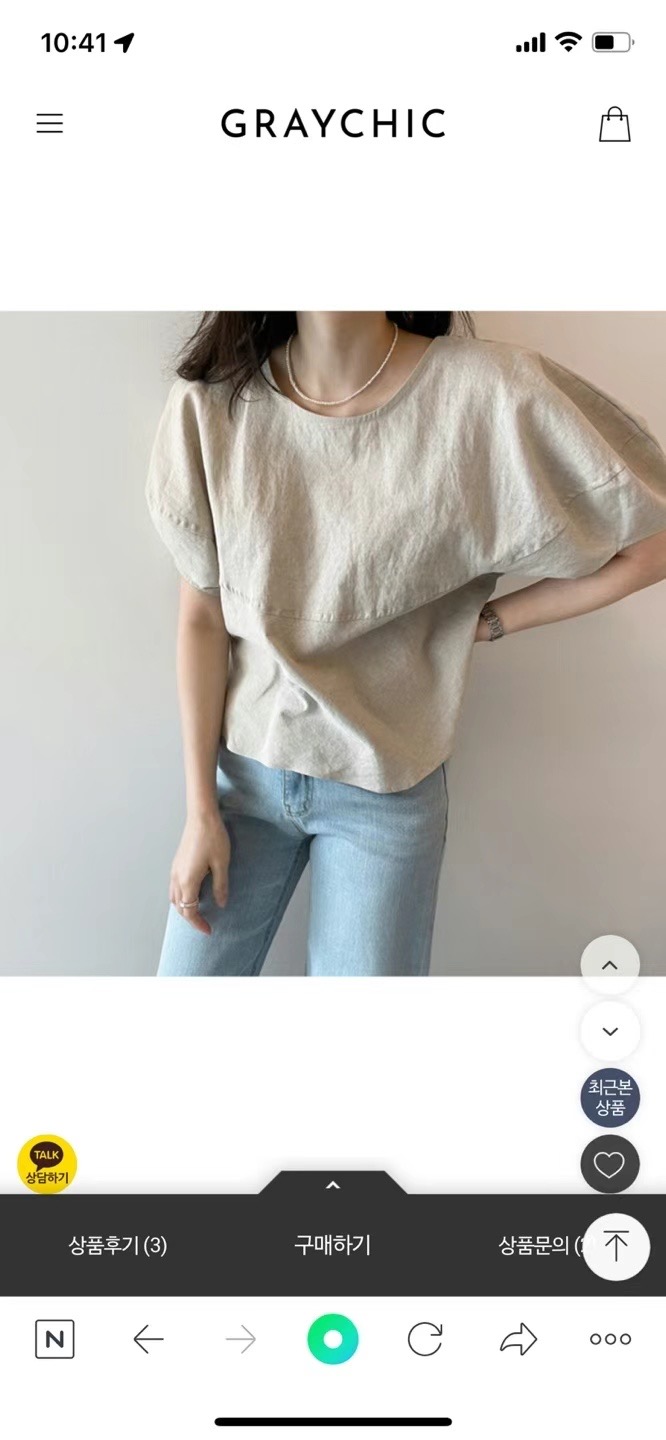
Task: Open 최근본 상품 recently viewed items
Action: pos(610,1098)
